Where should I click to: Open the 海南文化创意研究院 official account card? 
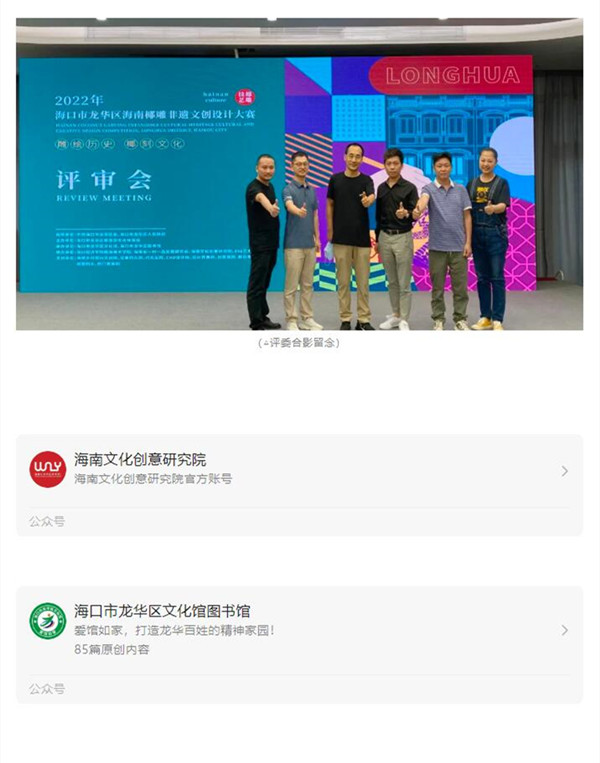point(298,470)
